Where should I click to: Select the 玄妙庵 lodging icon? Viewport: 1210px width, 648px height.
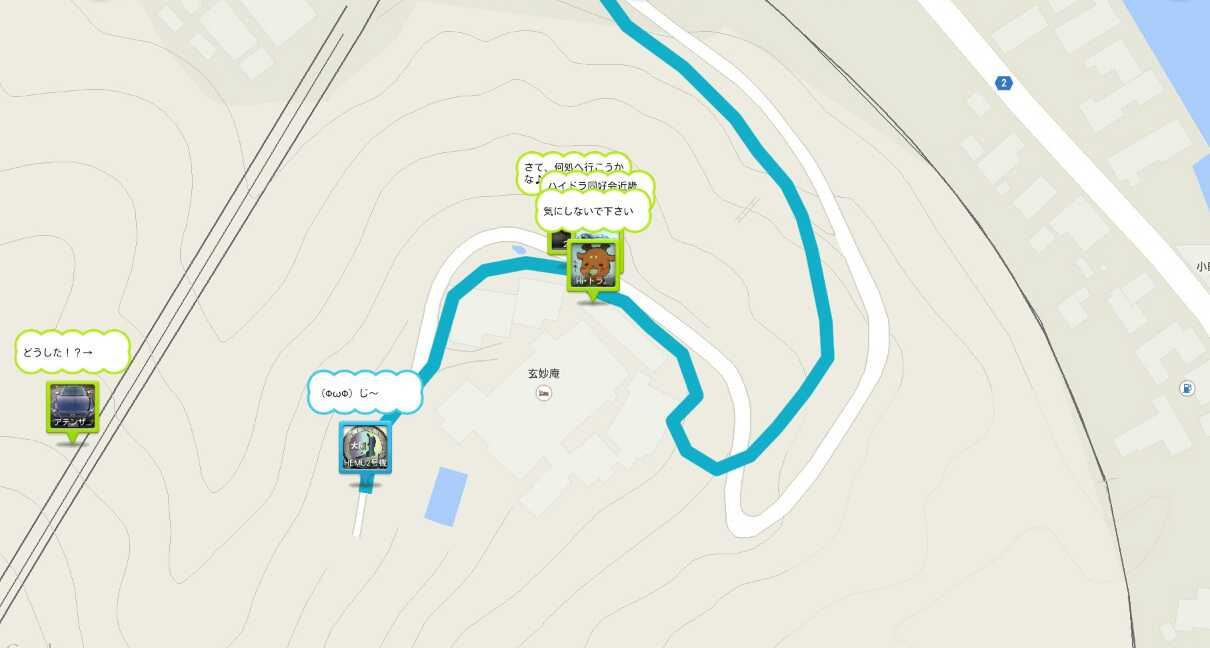point(543,394)
